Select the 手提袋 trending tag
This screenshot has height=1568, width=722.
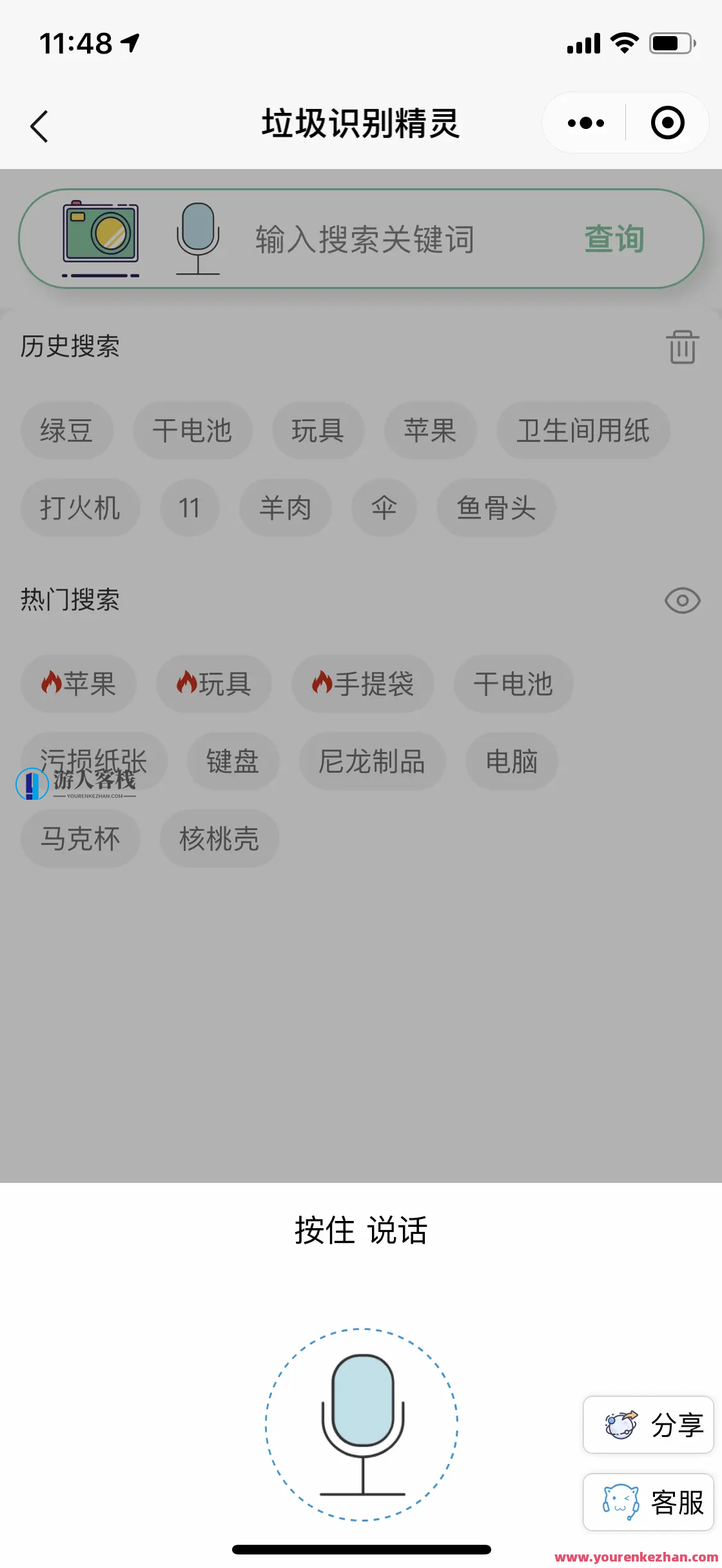click(x=362, y=684)
